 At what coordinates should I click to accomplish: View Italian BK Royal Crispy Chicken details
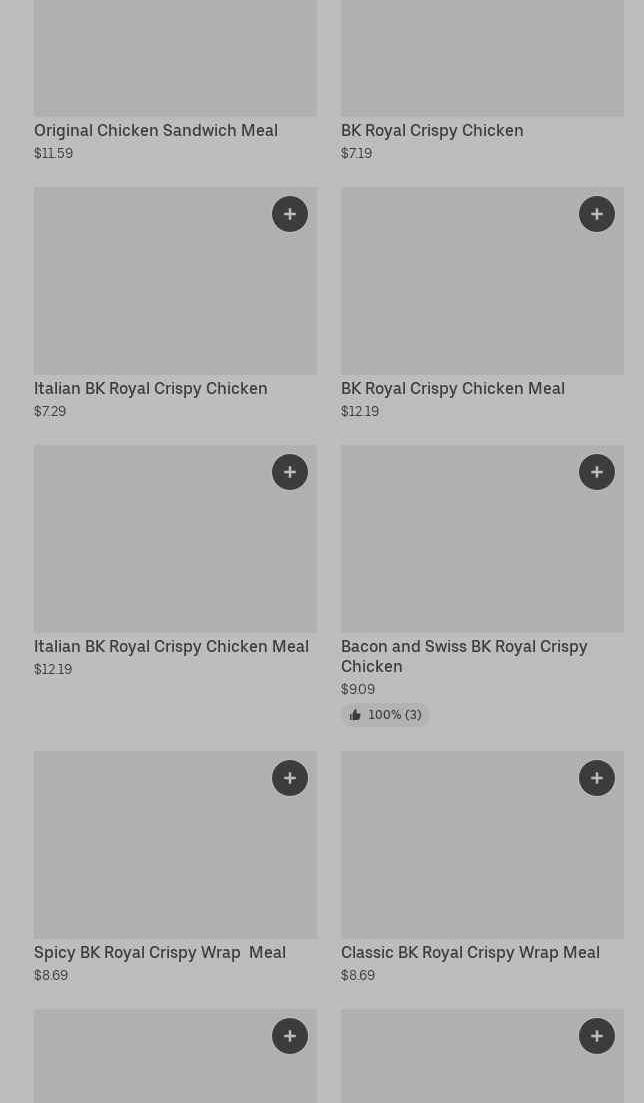(x=151, y=388)
